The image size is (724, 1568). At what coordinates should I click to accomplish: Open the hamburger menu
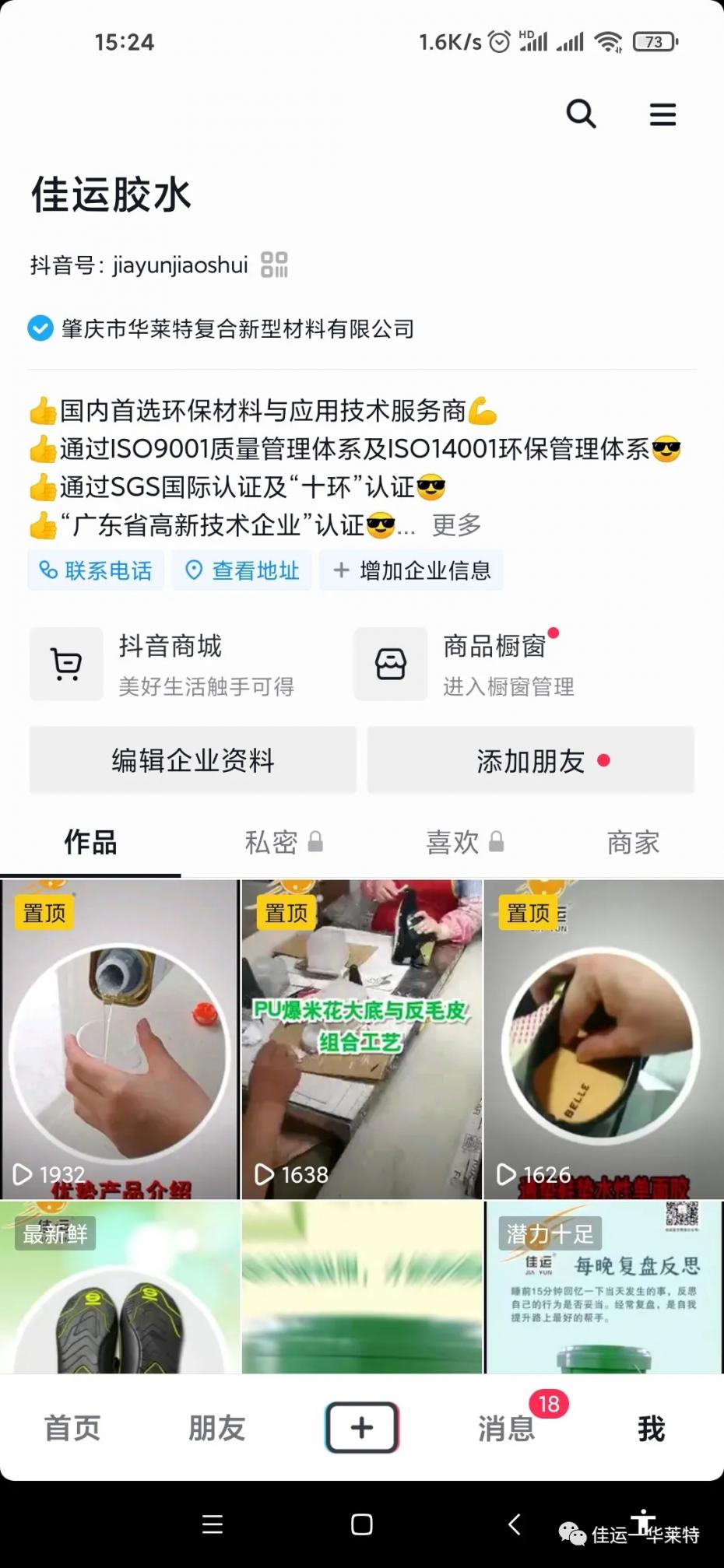pos(662,115)
